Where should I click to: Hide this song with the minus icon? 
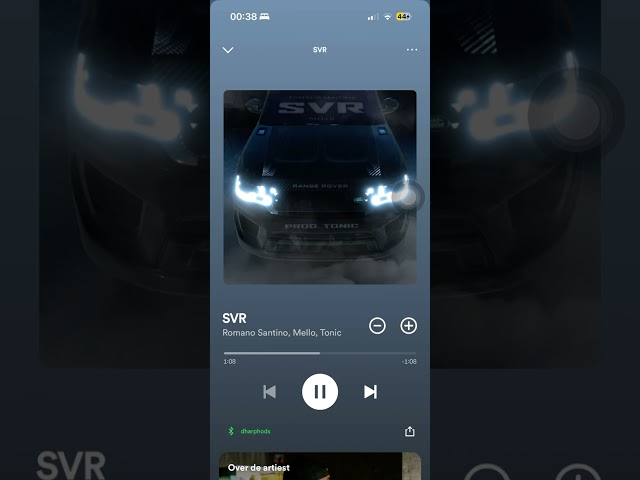[377, 325]
